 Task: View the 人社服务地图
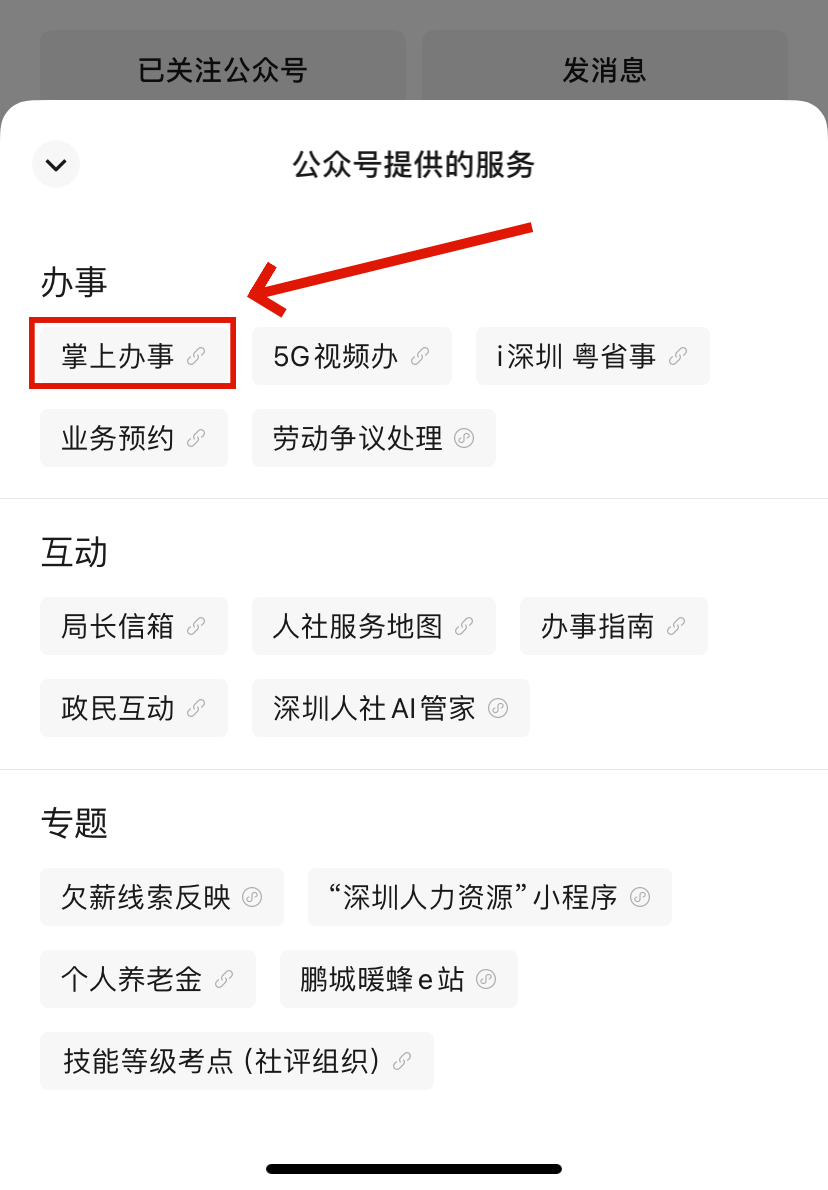point(373,626)
